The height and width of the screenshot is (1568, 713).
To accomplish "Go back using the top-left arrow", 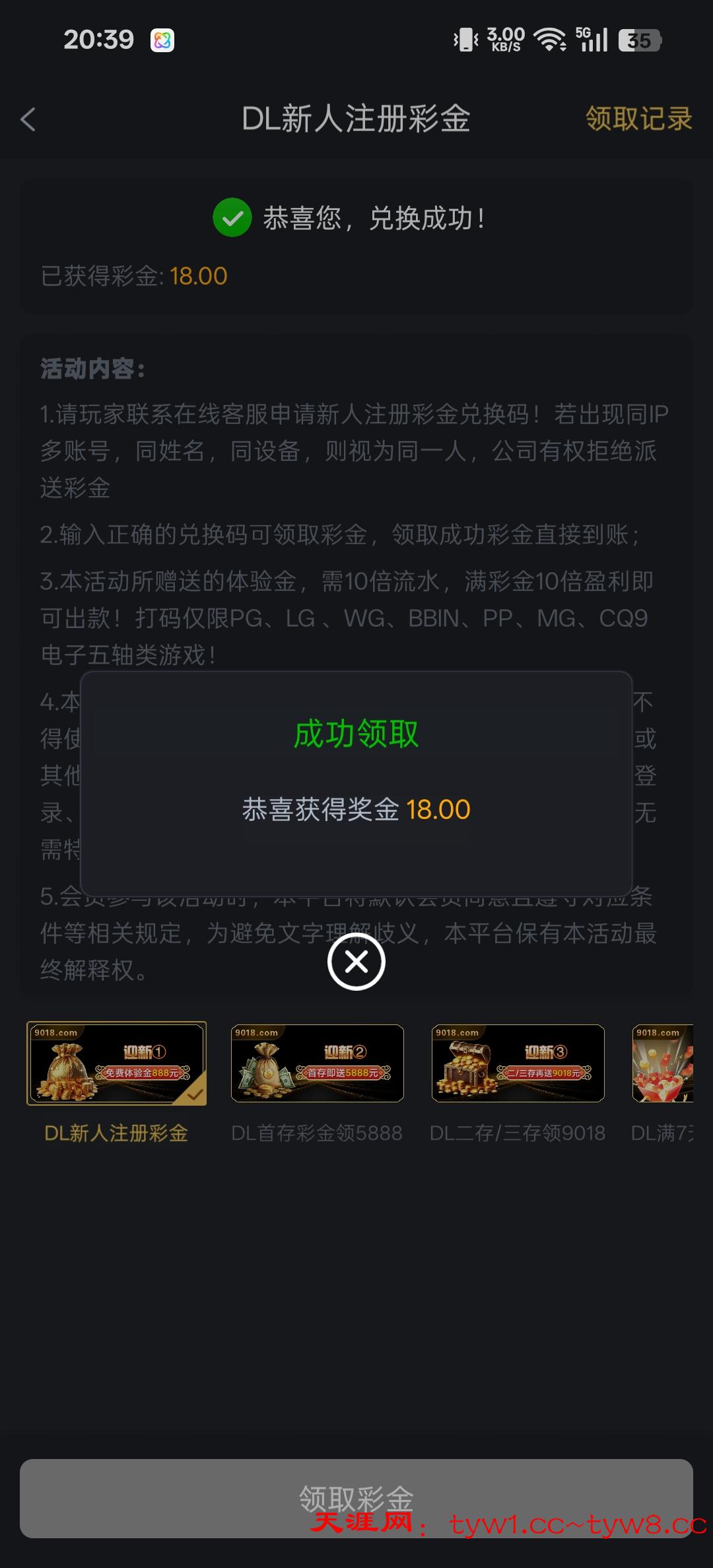I will click(x=28, y=120).
